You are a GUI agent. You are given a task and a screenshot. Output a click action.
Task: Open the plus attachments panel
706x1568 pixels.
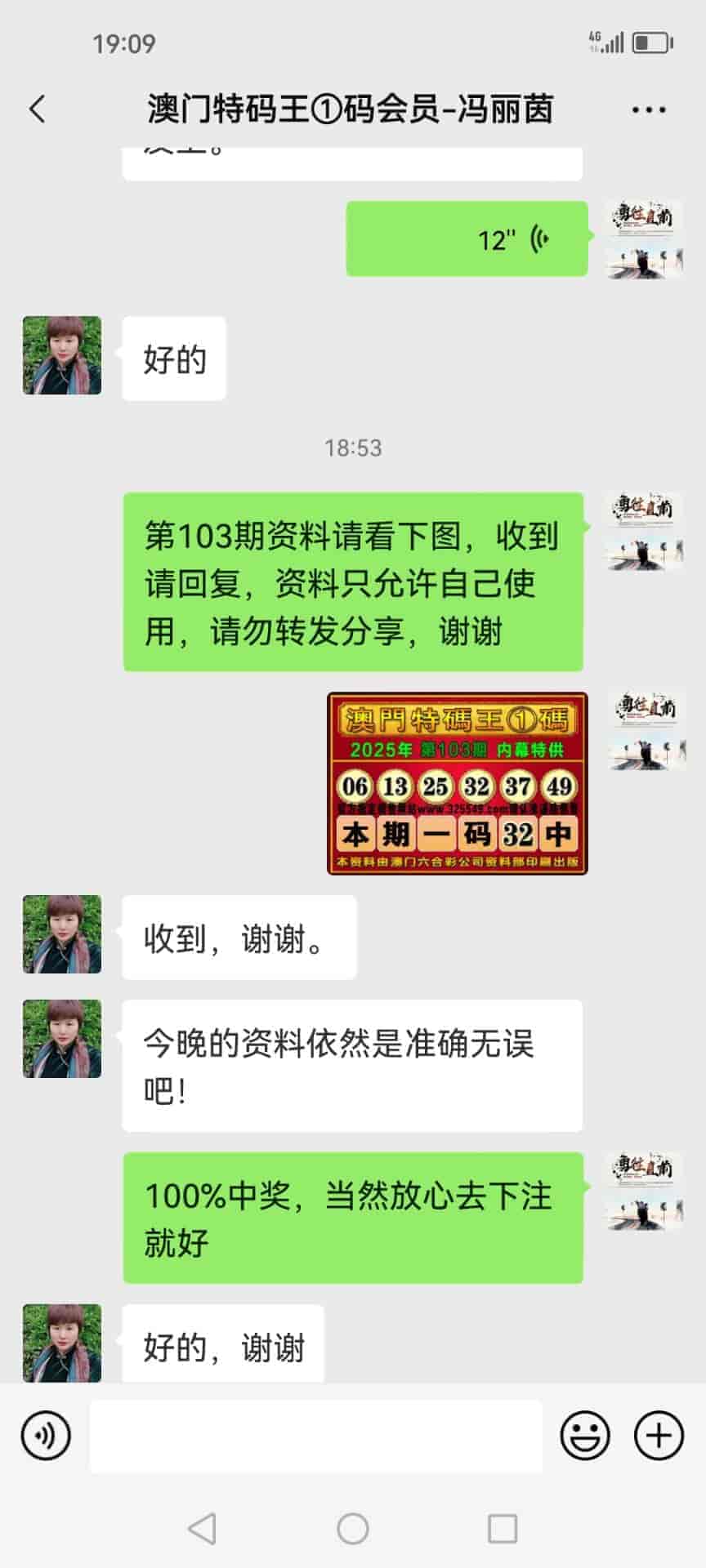[659, 1435]
